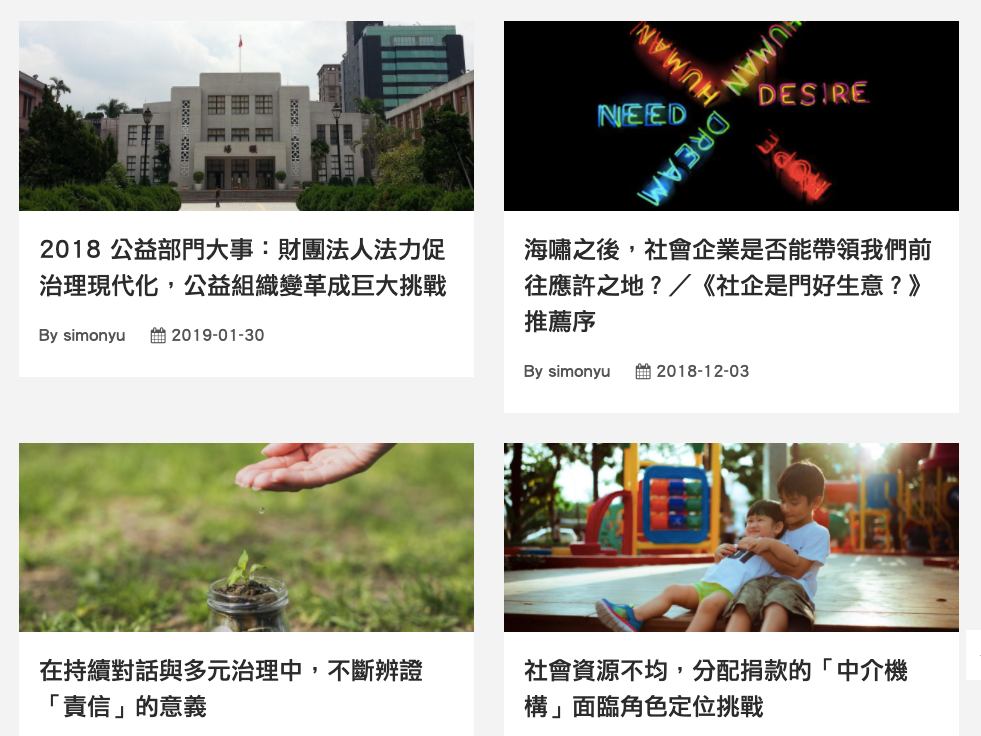Read the 2018 公益部門大事 article
981x736 pixels.
point(242,267)
